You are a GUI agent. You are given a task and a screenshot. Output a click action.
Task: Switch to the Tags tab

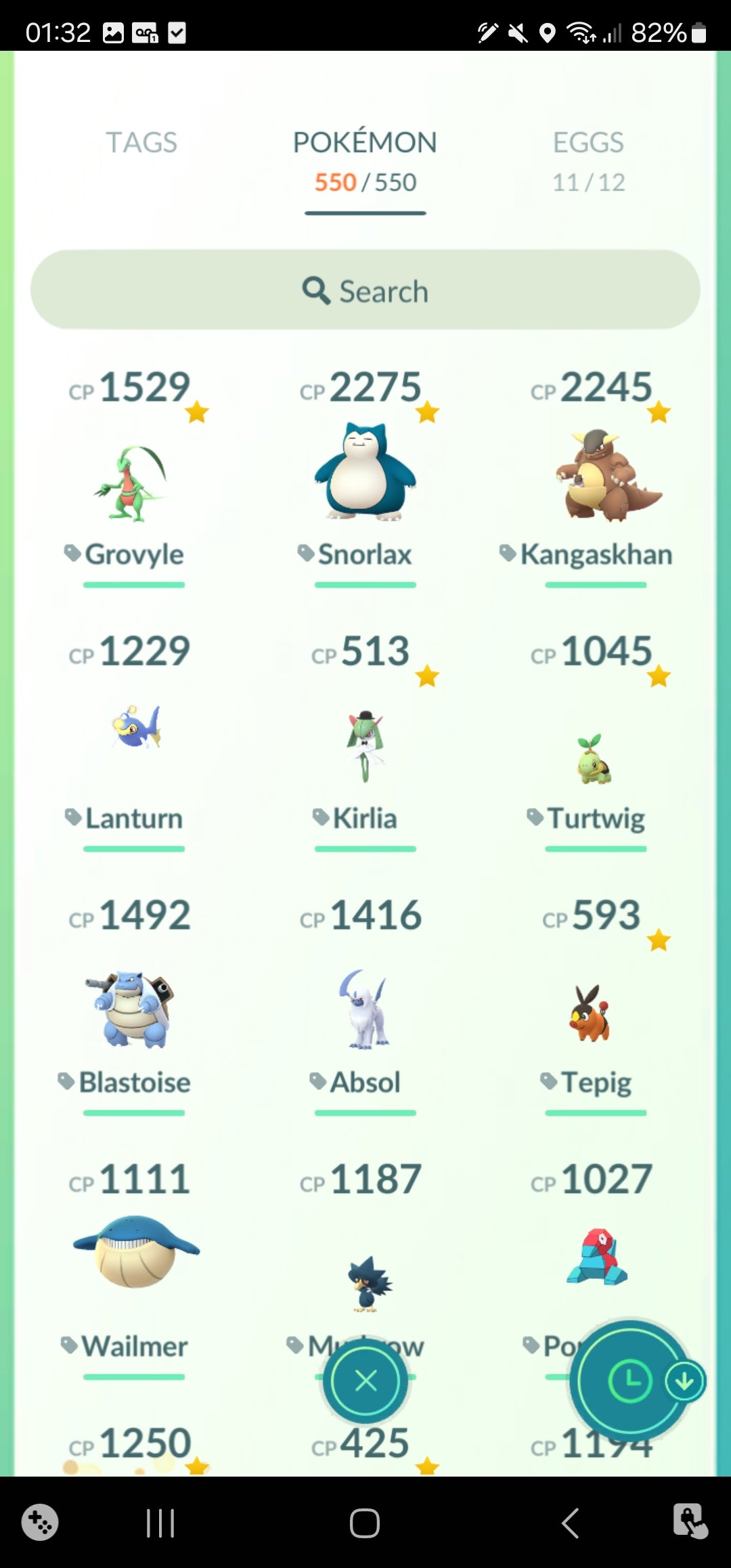141,143
